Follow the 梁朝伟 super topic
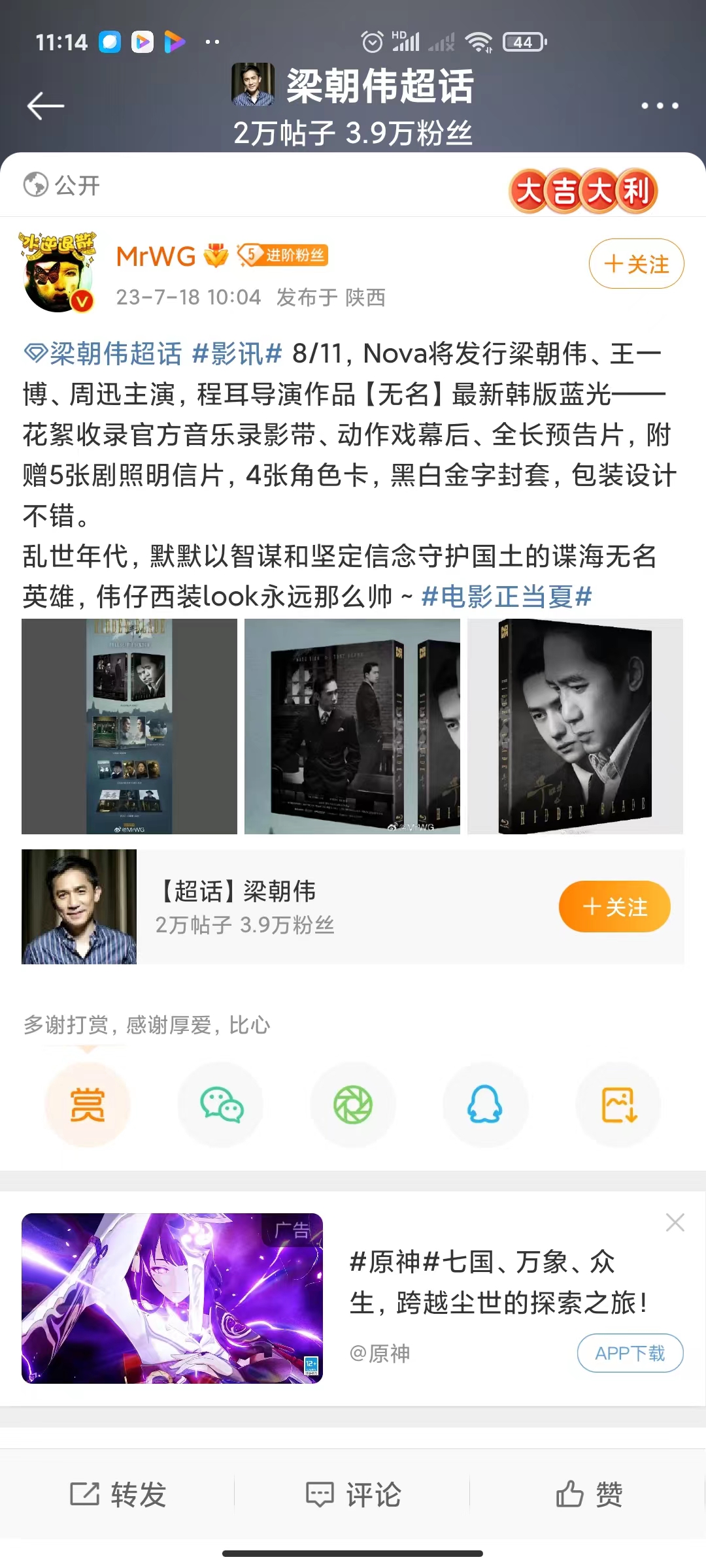The width and height of the screenshot is (706, 1568). 614,907
